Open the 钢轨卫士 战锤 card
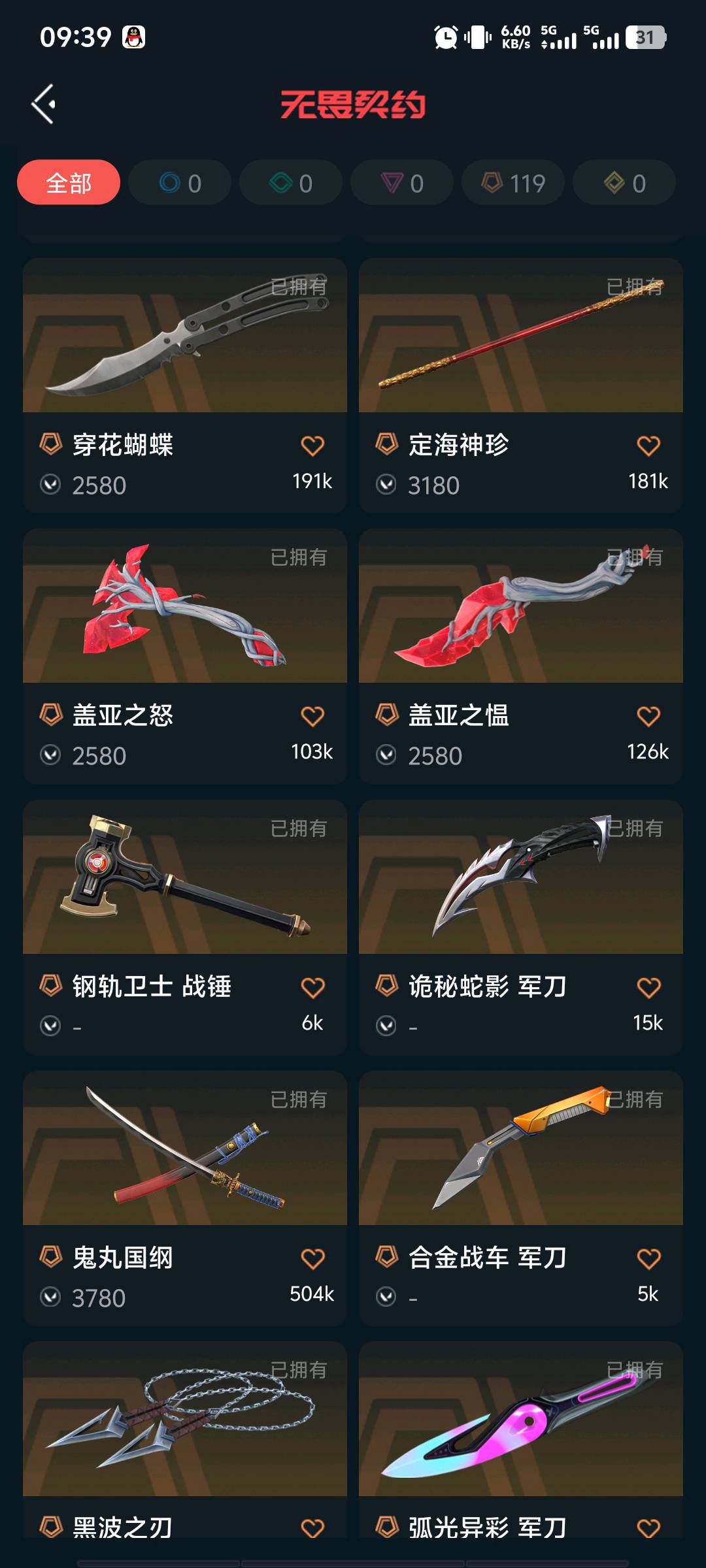The width and height of the screenshot is (706, 1568). (x=185, y=877)
